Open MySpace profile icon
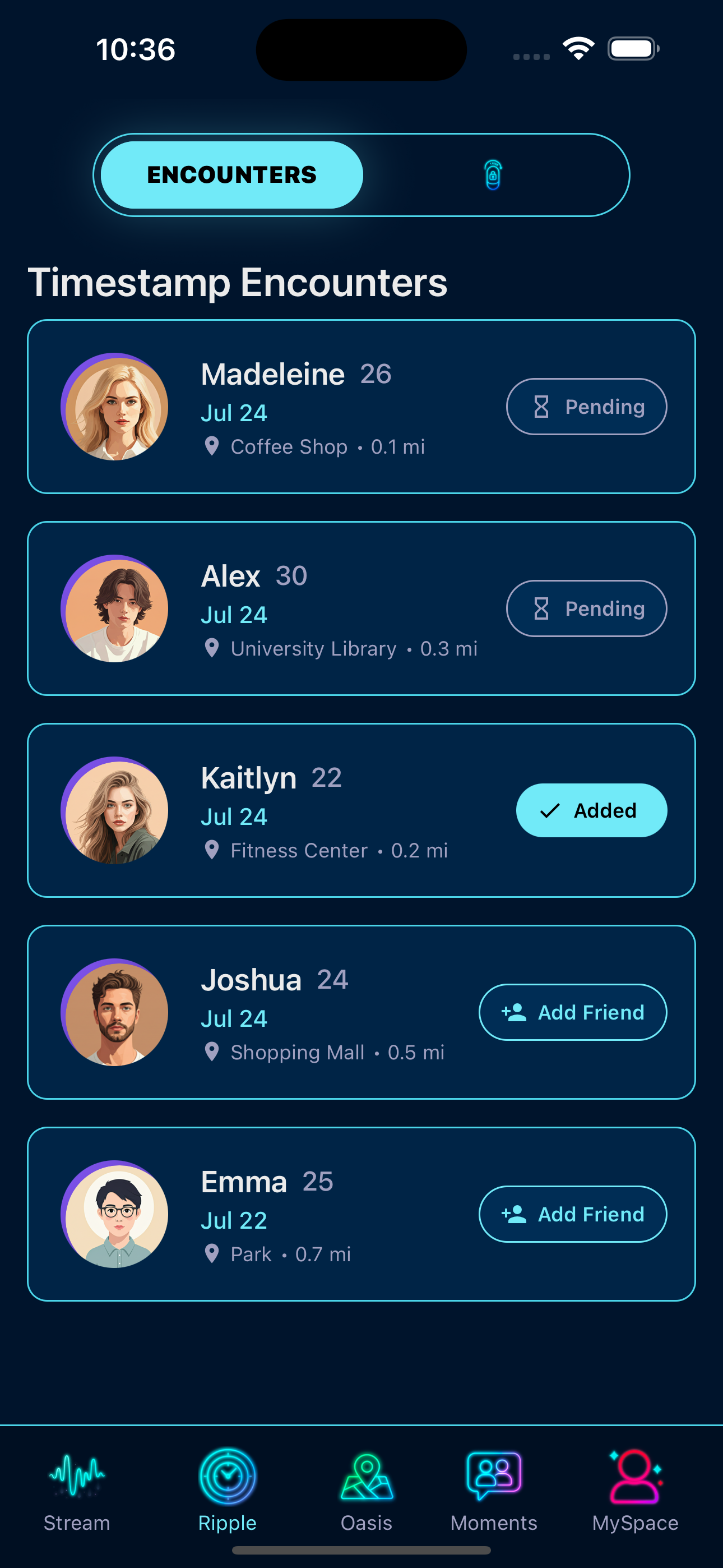The image size is (723, 1568). coord(635,1475)
